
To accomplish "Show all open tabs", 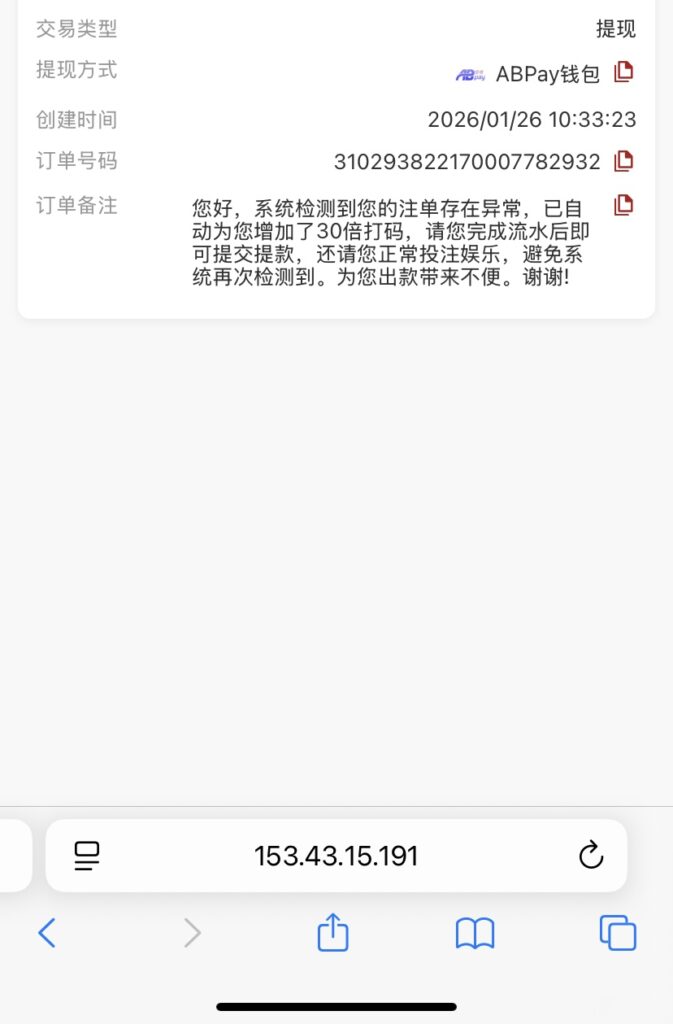I will pyautogui.click(x=618, y=933).
